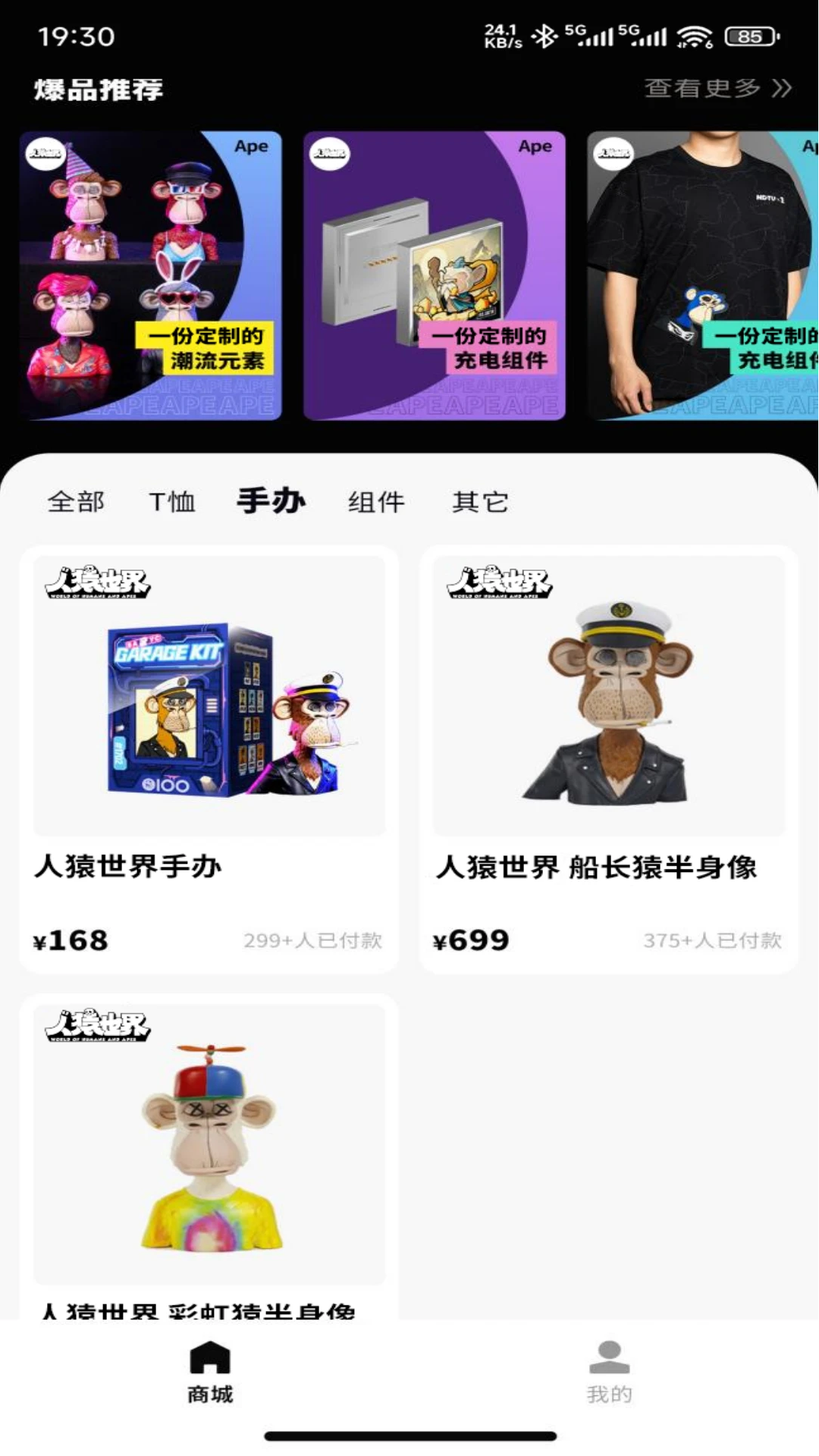Open the 彩虹猿半身像 product card

tap(210, 1160)
